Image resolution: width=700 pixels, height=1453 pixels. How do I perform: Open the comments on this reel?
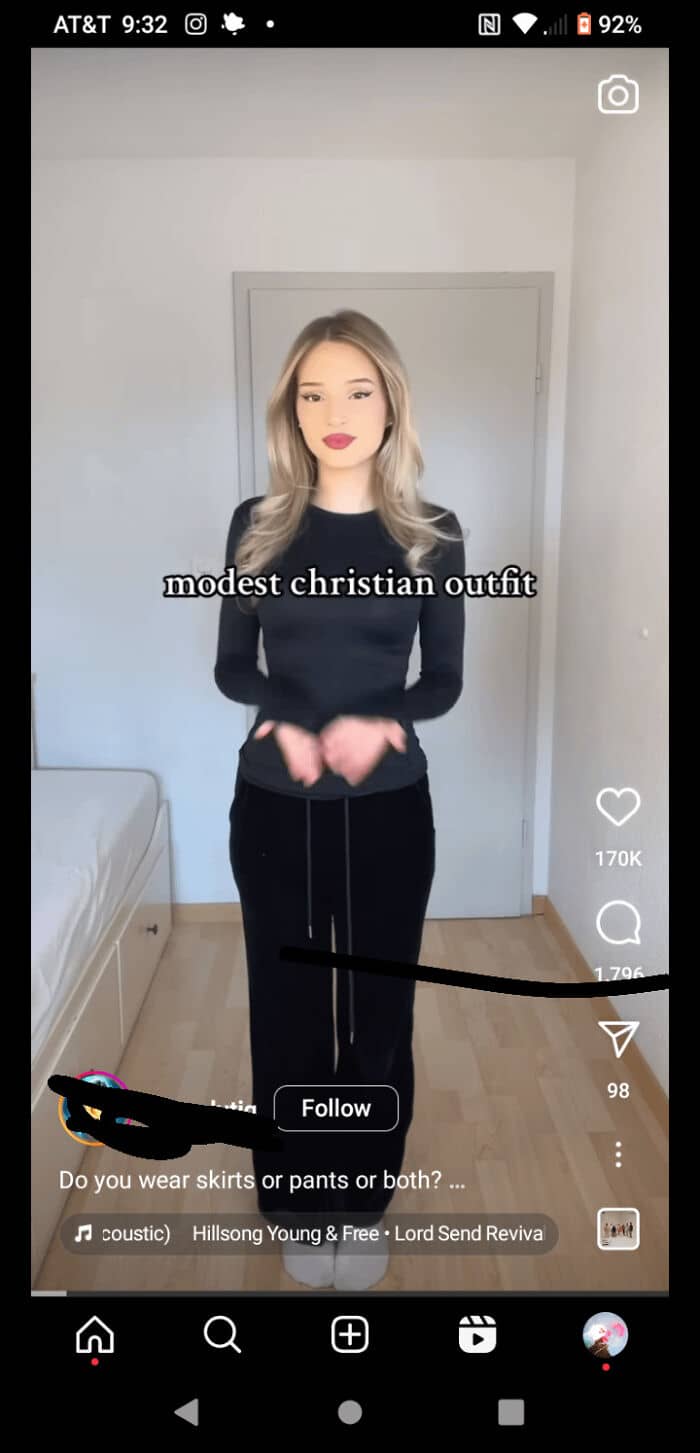pyautogui.click(x=618, y=923)
